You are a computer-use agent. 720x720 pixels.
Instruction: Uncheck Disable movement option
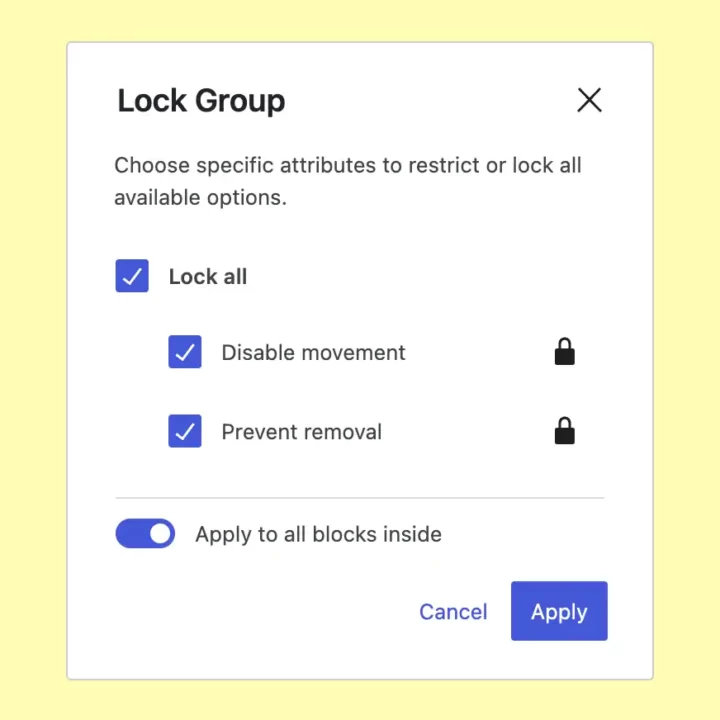tap(185, 352)
